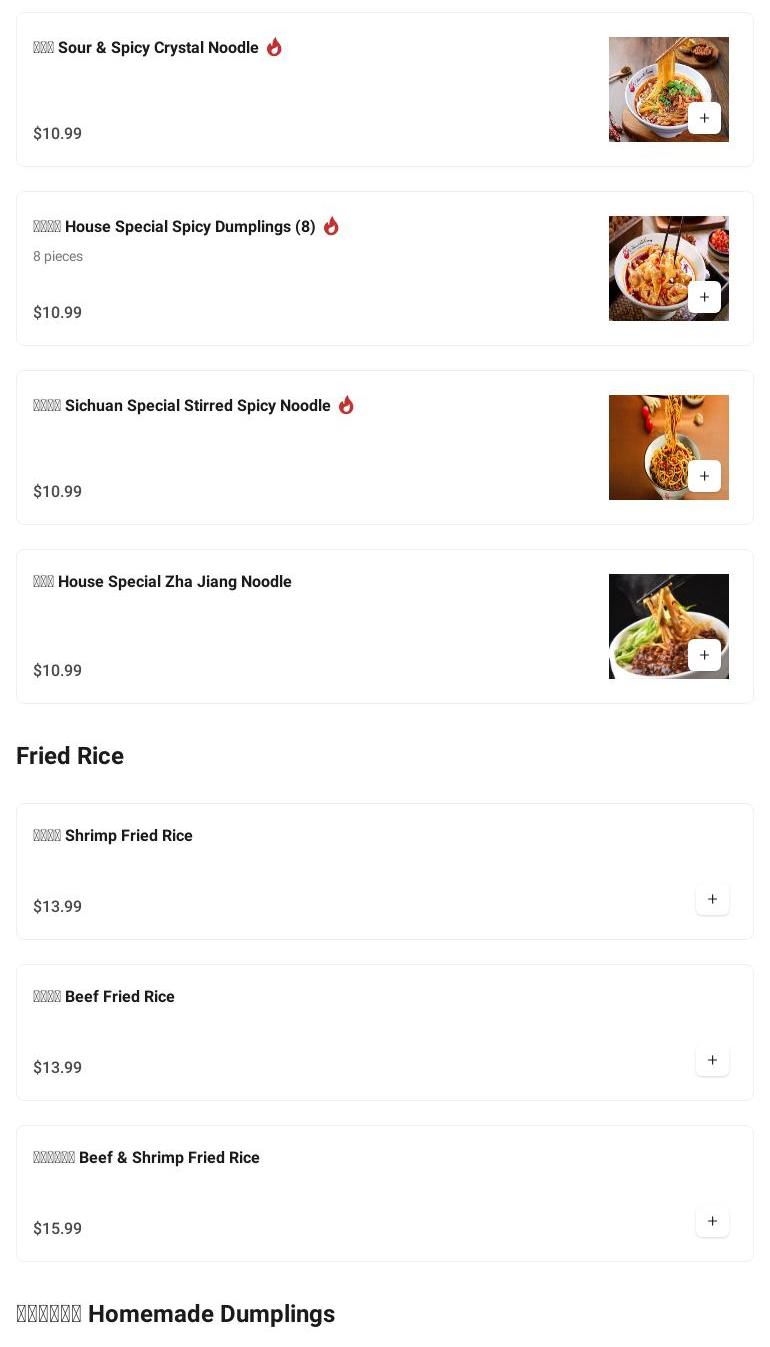Viewport: 770px width, 1347px height.
Task: Tap the plus button for Beef Fried Rice
Action: tap(712, 1060)
